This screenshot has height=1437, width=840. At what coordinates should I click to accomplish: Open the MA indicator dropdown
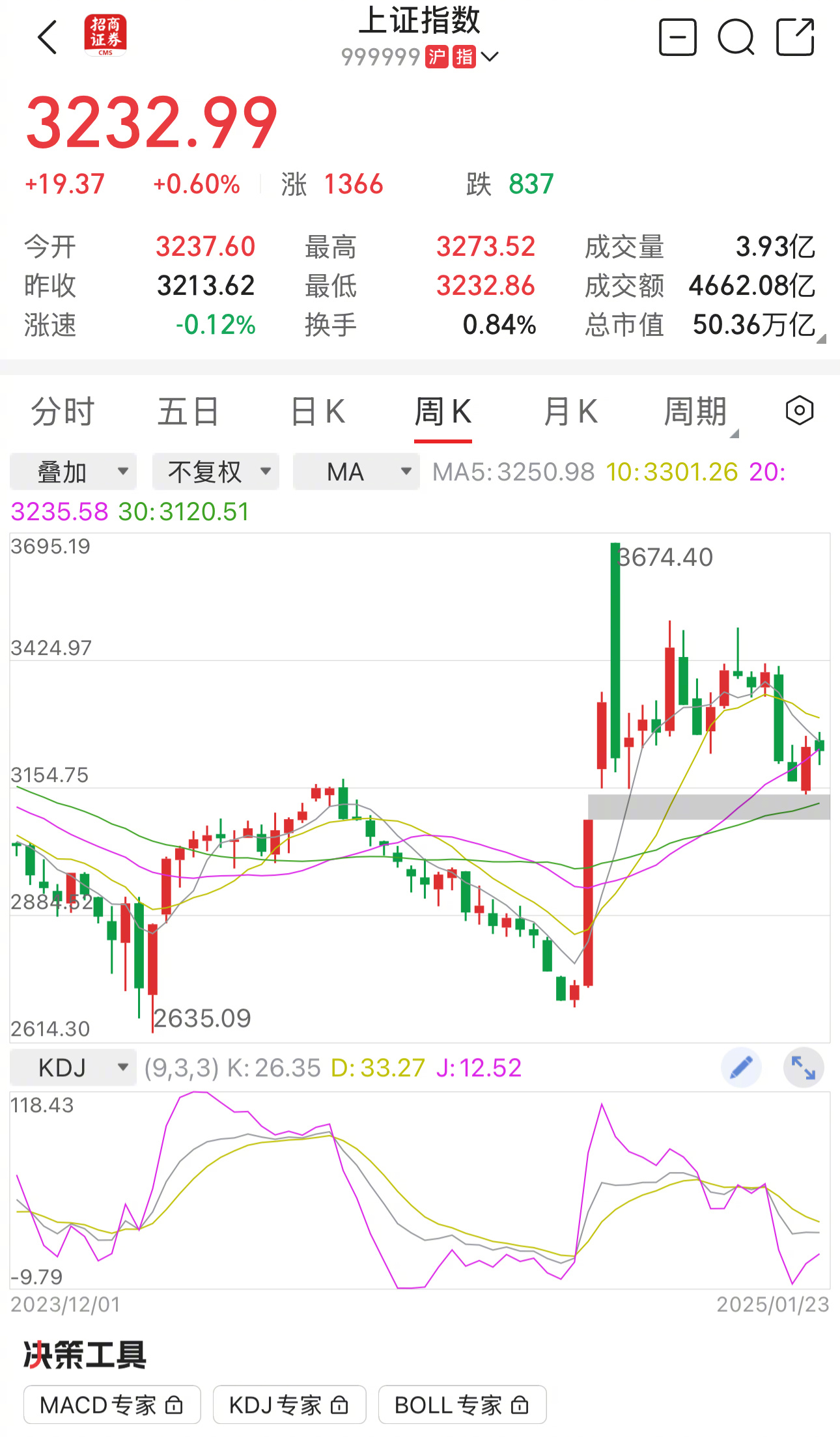pyautogui.click(x=356, y=471)
